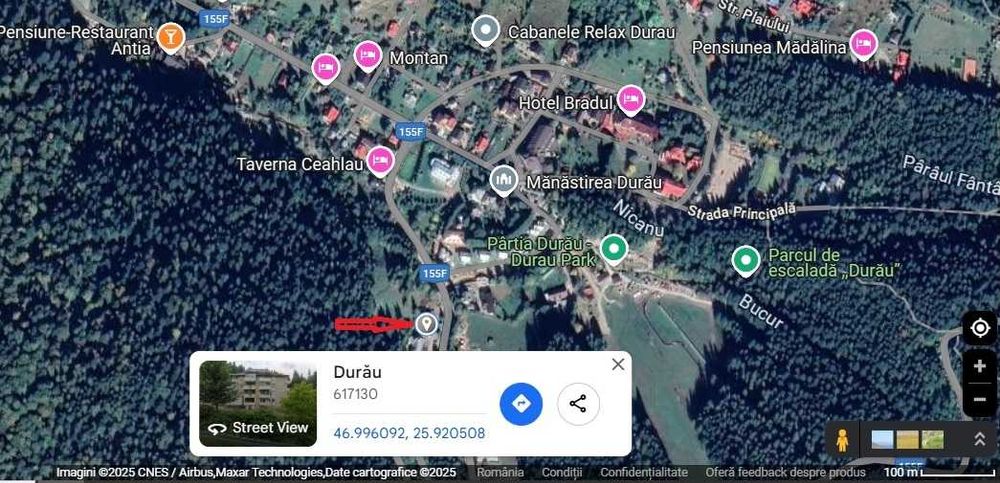
Task: Activate the Street View pegman
Action: click(843, 439)
